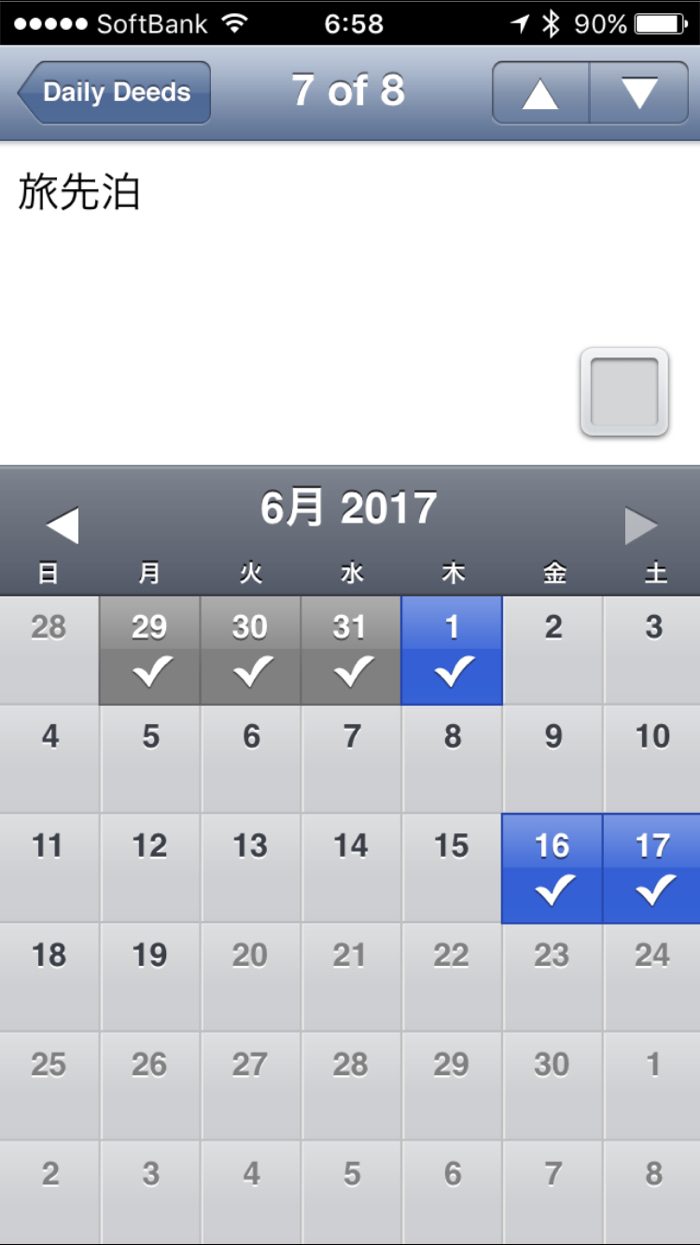Select June 5 on the calendar

click(150, 759)
